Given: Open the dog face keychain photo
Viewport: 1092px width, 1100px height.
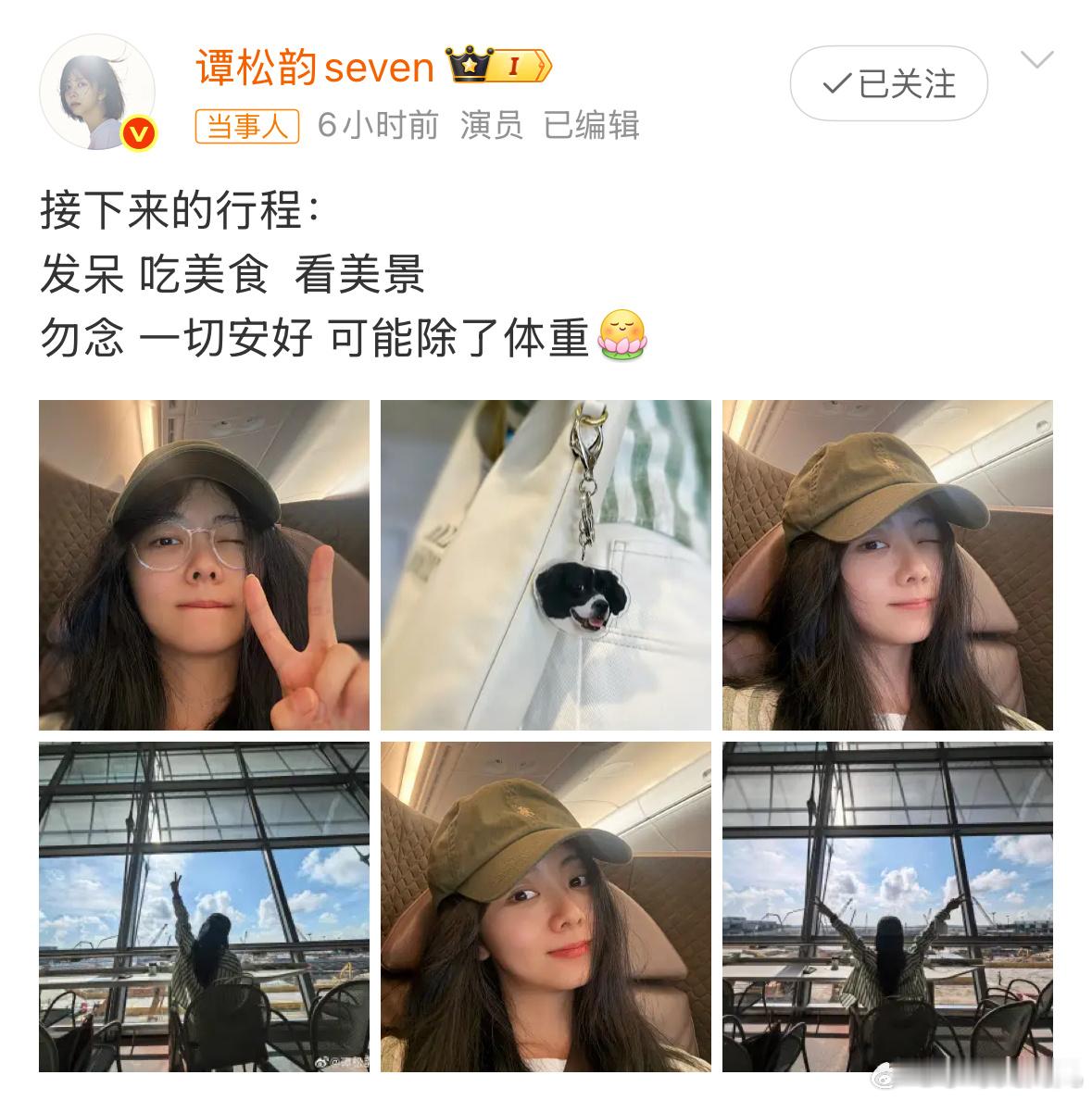Looking at the screenshot, I should pos(546,566).
